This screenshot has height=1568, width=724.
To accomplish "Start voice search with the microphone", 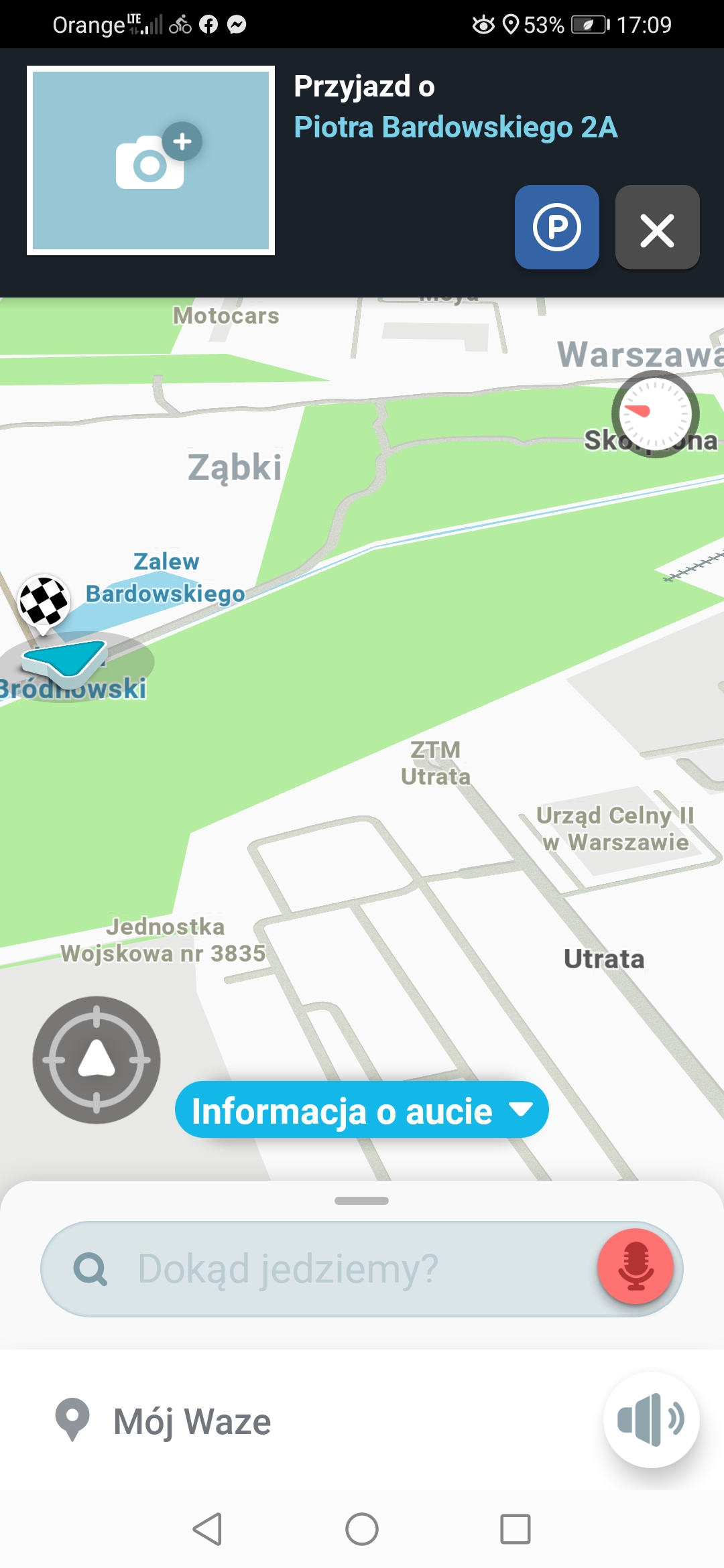I will (x=635, y=1266).
